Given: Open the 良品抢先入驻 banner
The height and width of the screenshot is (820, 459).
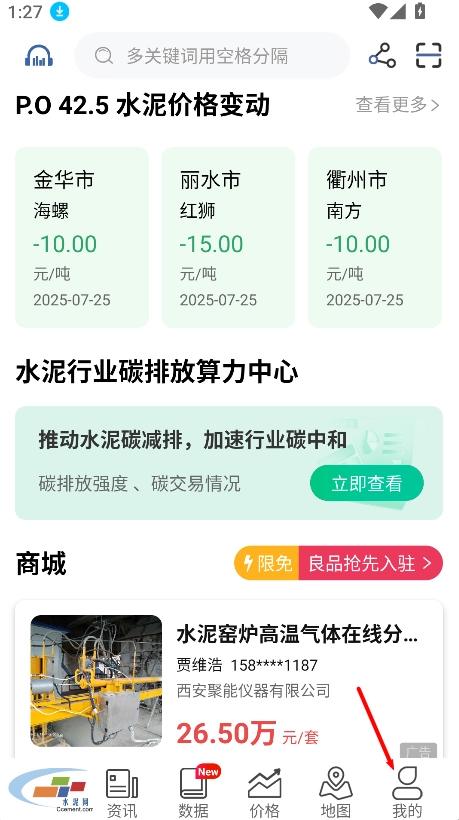Looking at the screenshot, I should click(x=338, y=563).
